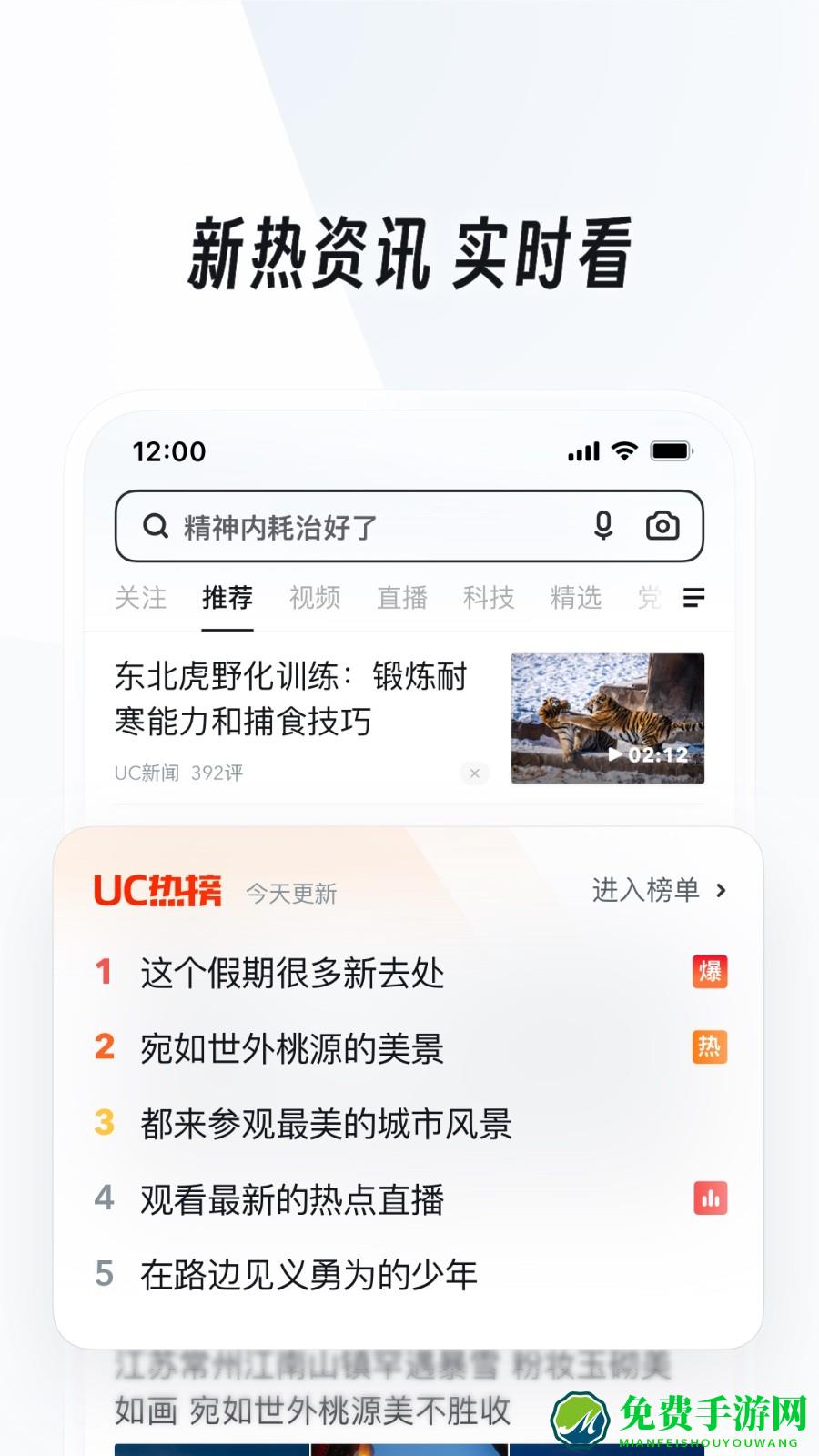Open camera search via the camera icon
This screenshot has width=819, height=1456.
[x=663, y=526]
